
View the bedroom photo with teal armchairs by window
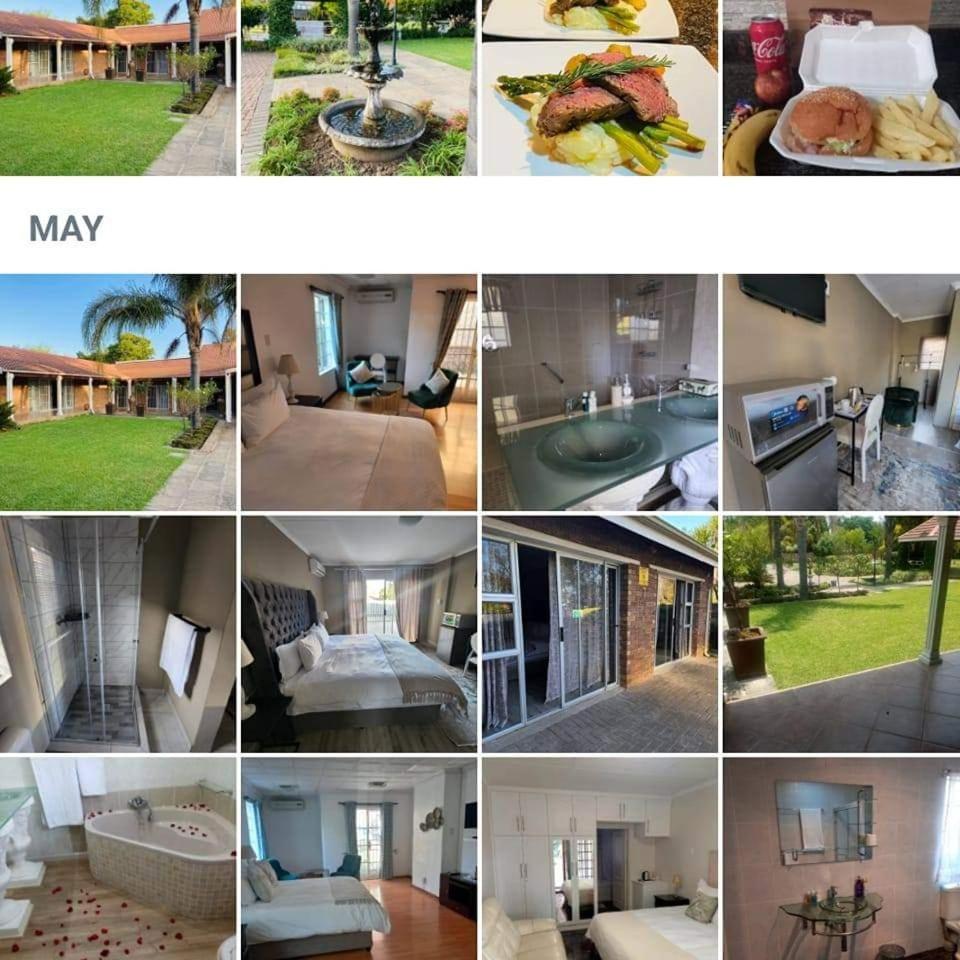[x=358, y=392]
